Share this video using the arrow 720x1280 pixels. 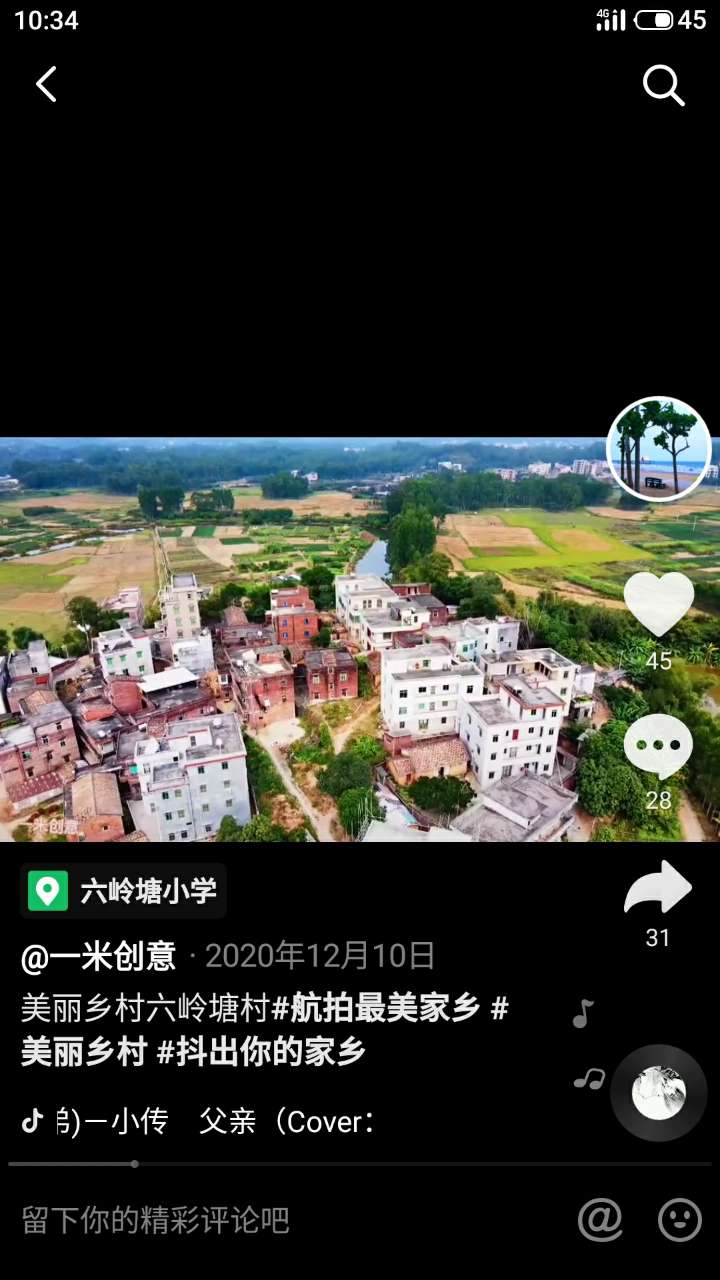658,888
